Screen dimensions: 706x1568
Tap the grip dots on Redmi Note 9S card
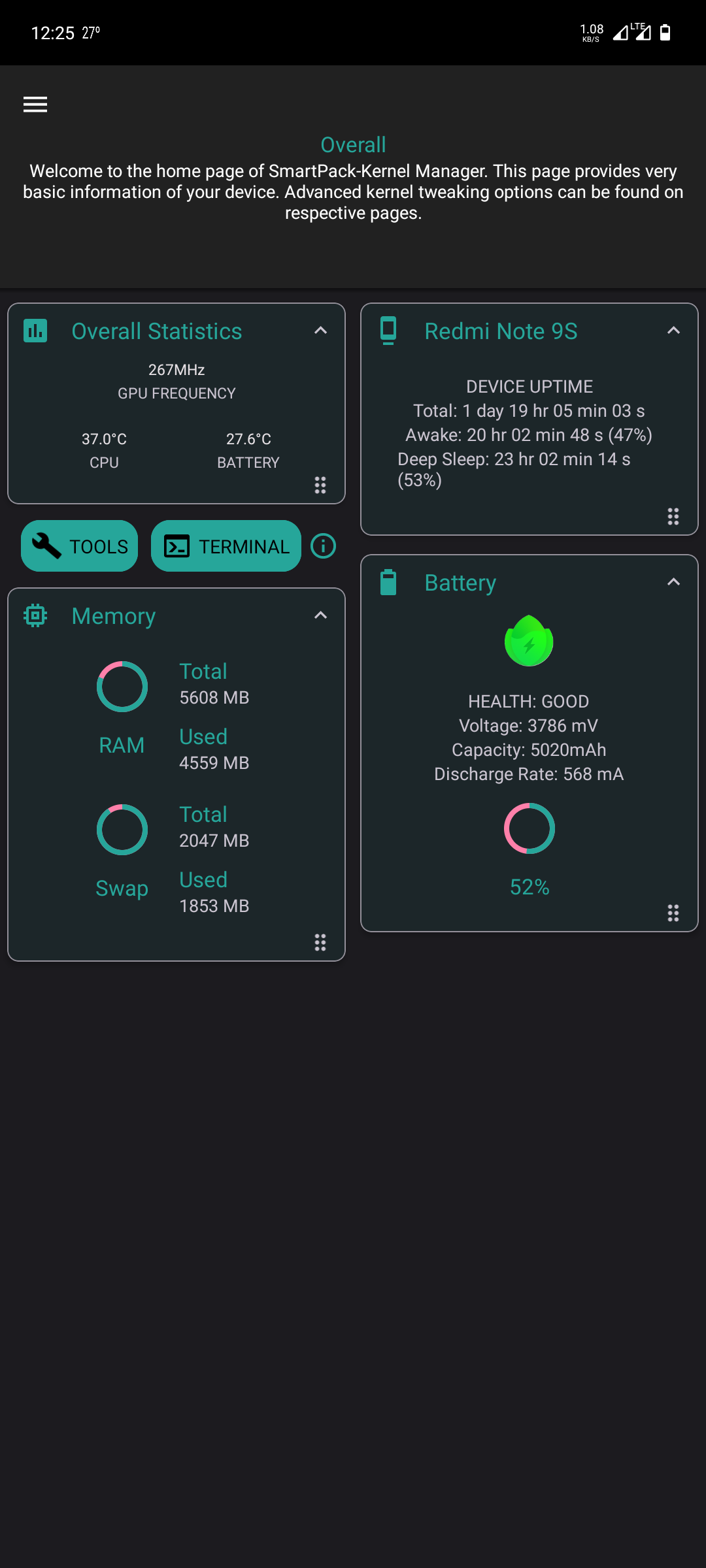pos(673,517)
